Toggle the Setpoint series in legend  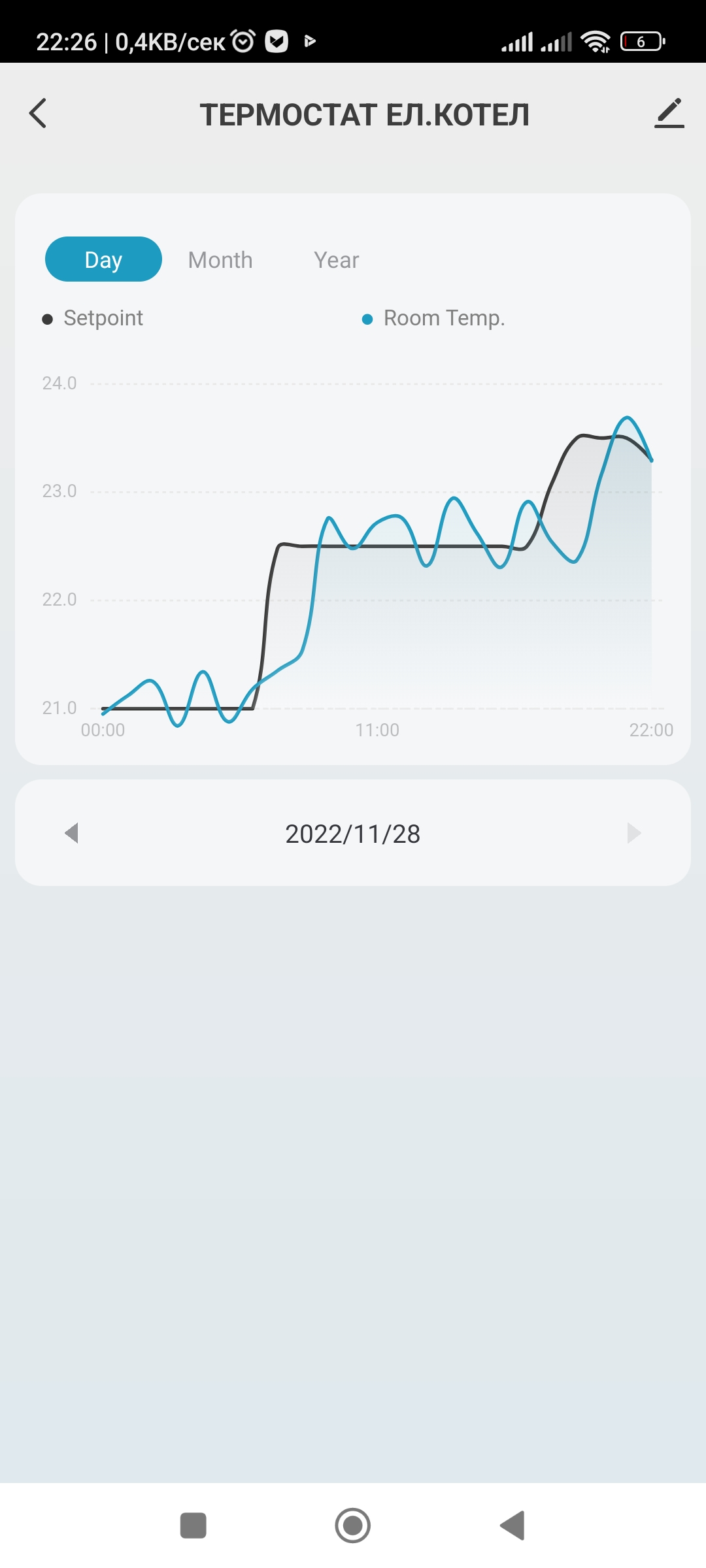point(93,318)
